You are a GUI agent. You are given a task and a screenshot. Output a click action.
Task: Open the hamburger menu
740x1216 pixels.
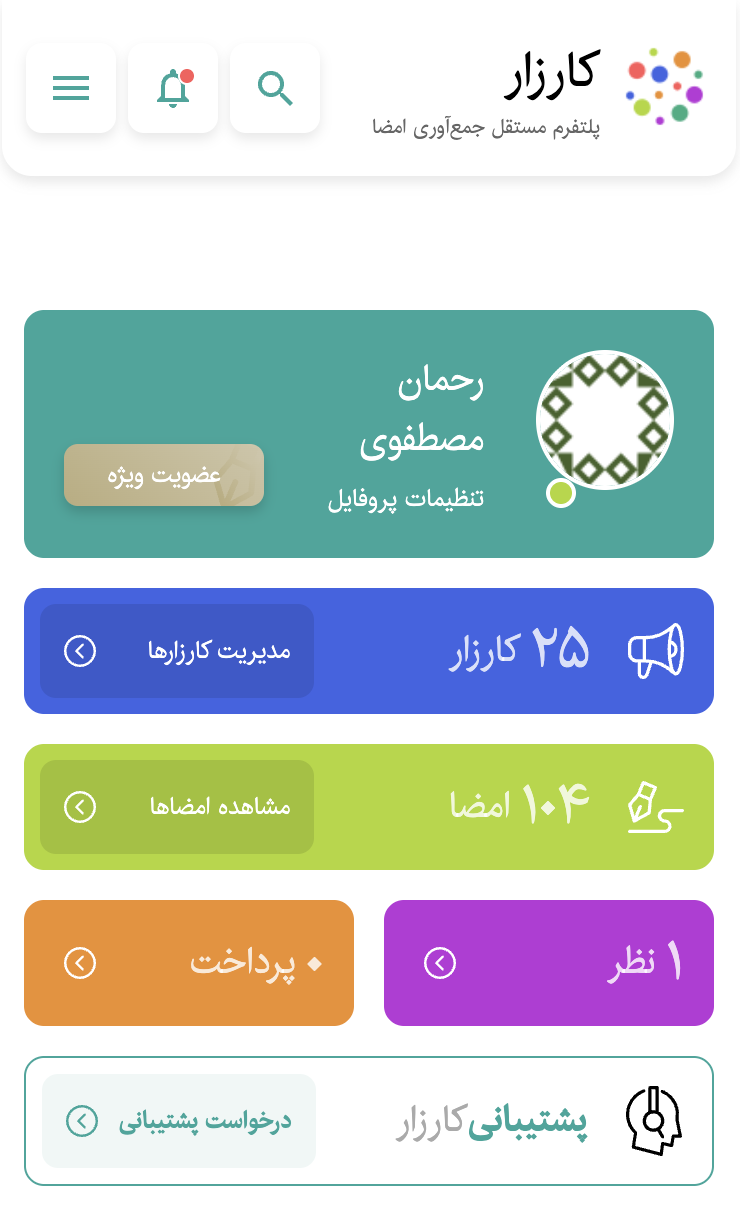(71, 88)
